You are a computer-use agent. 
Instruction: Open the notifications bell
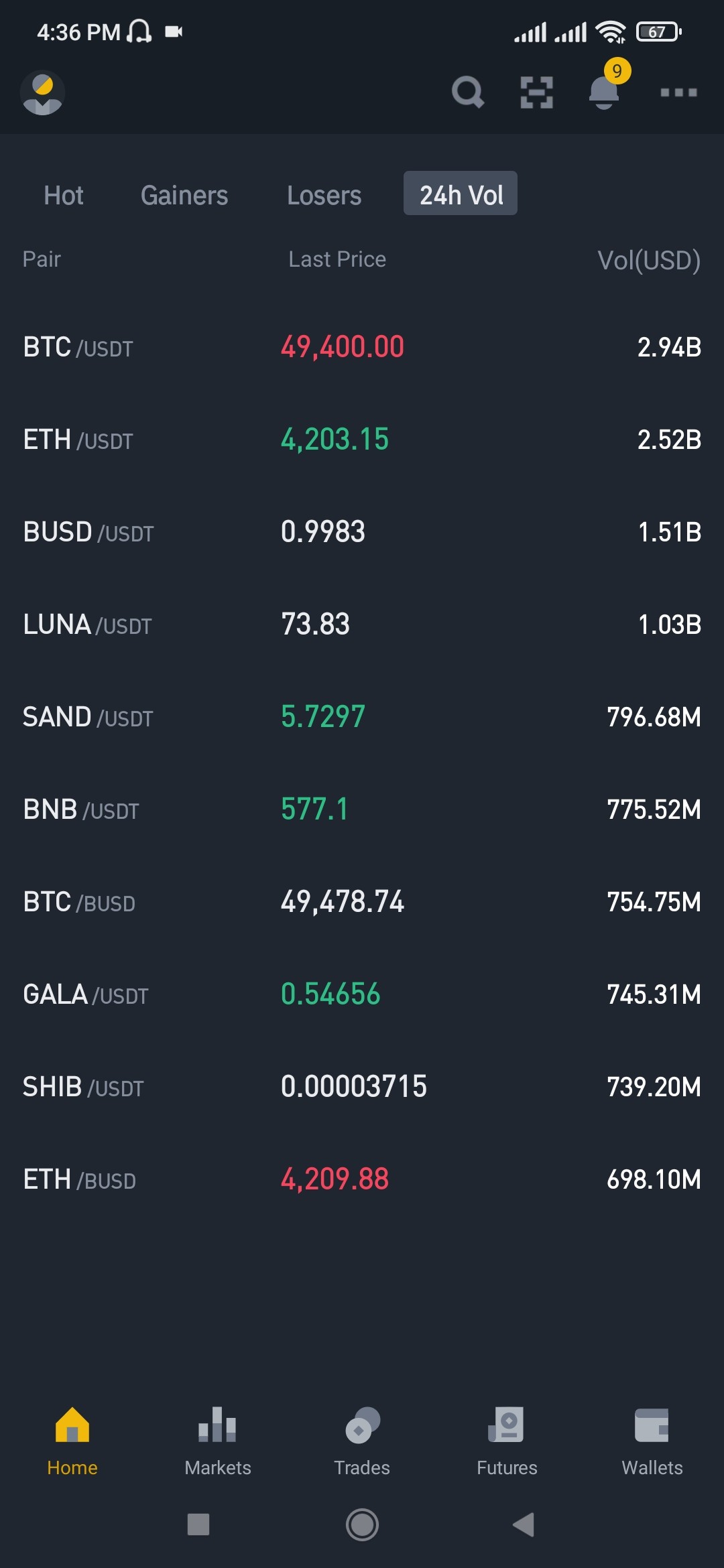(605, 91)
